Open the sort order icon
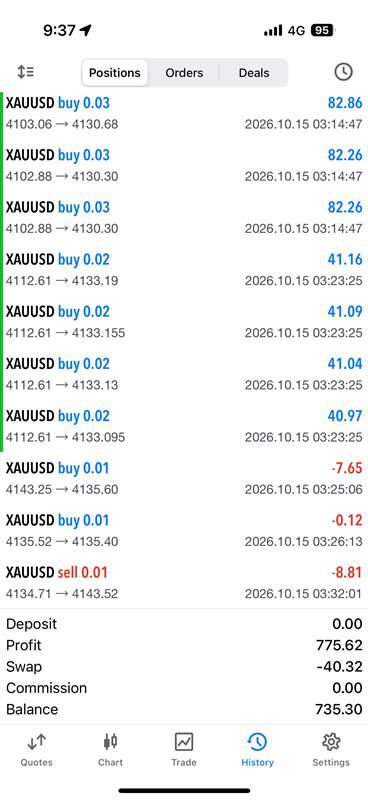The height and width of the screenshot is (800, 368). pos(26,72)
